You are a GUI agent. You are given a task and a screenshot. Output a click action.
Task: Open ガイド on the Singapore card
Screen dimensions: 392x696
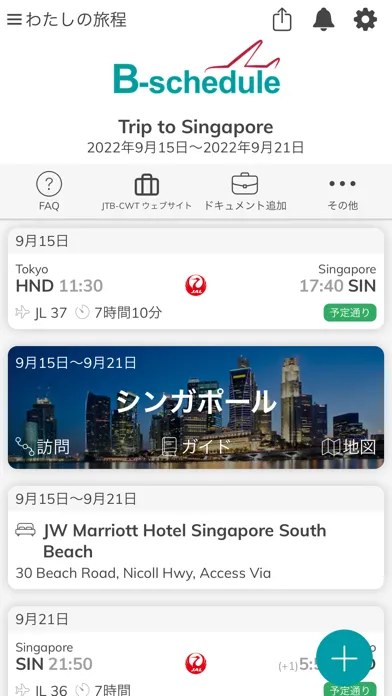pos(196,447)
